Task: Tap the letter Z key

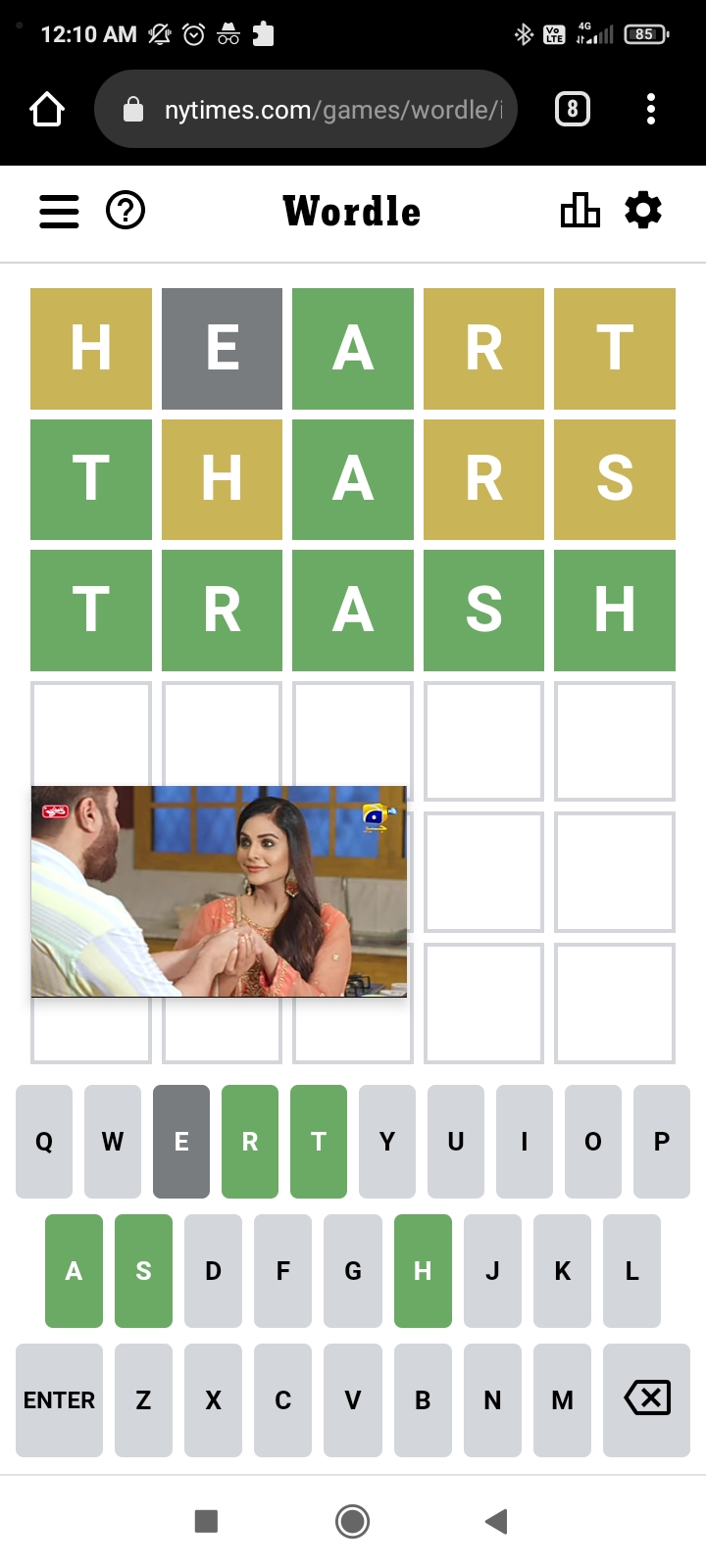Action: [x=143, y=1400]
